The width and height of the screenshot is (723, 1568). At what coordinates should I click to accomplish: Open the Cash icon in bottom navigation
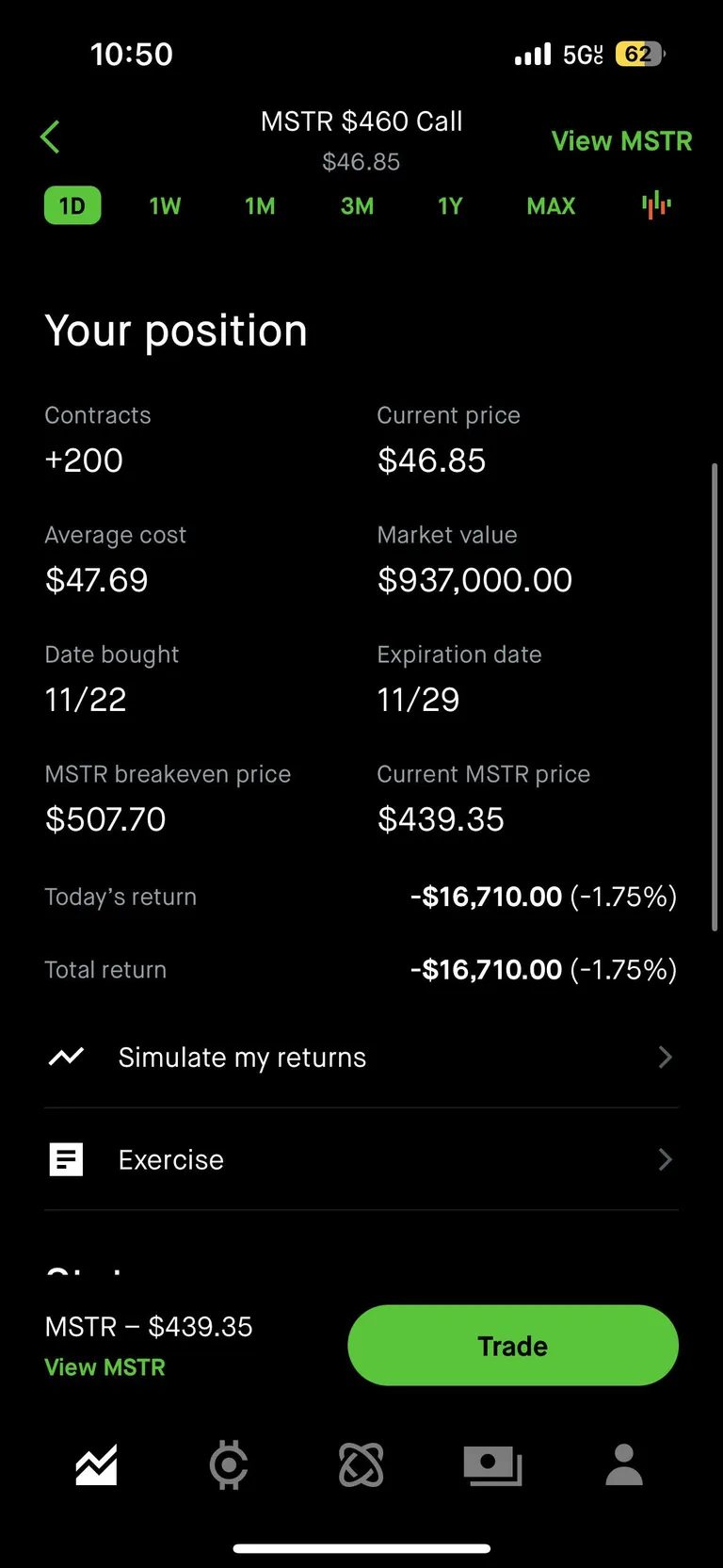[x=492, y=1465]
